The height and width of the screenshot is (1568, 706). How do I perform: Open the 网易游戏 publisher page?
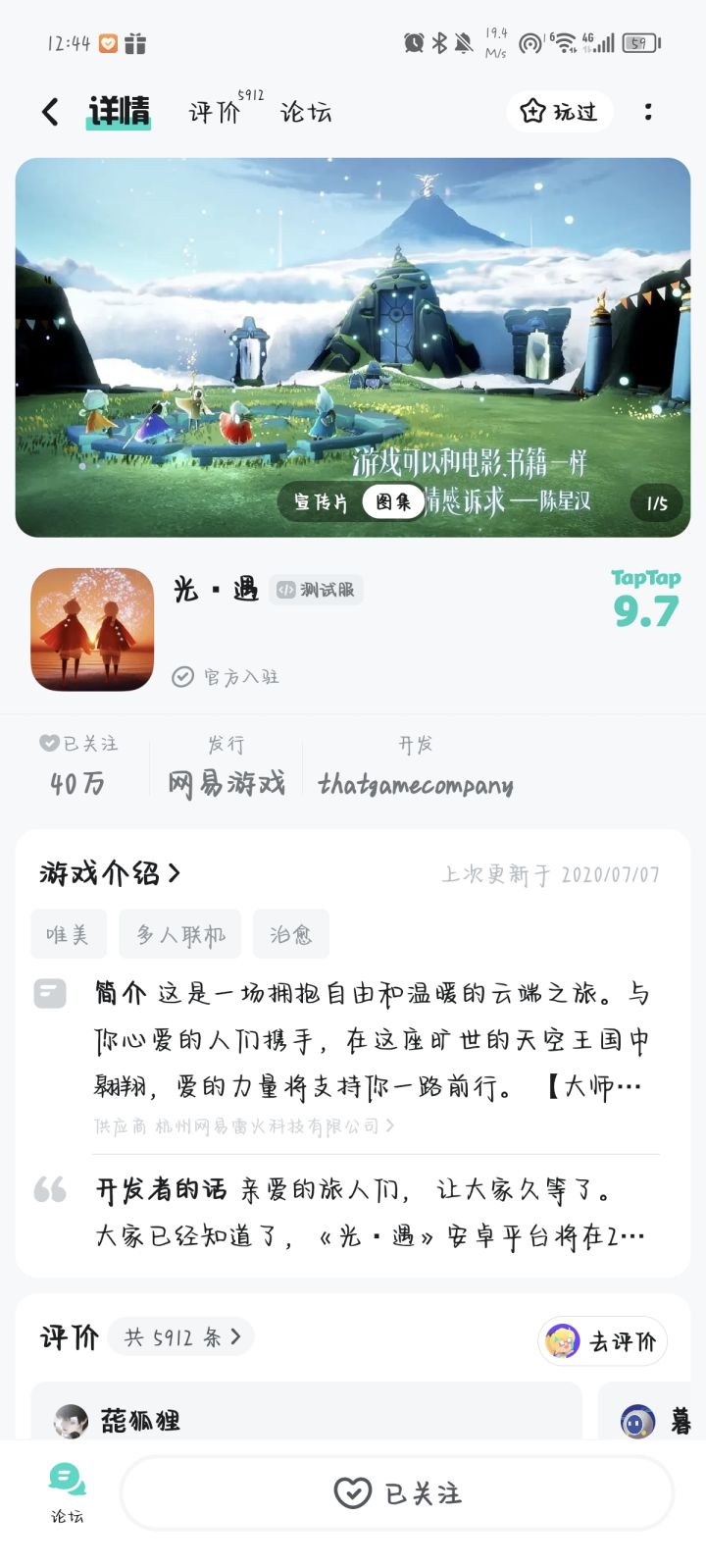(x=227, y=783)
